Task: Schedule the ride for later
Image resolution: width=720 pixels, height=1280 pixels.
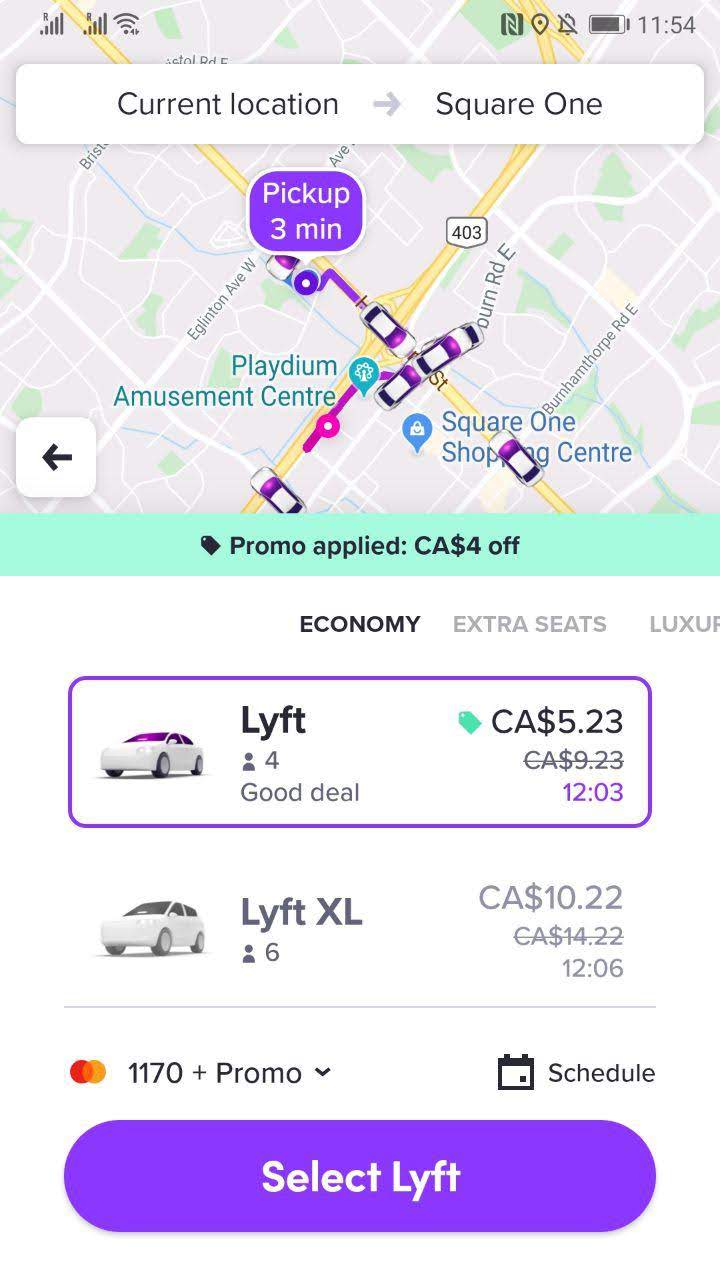Action: point(576,1073)
